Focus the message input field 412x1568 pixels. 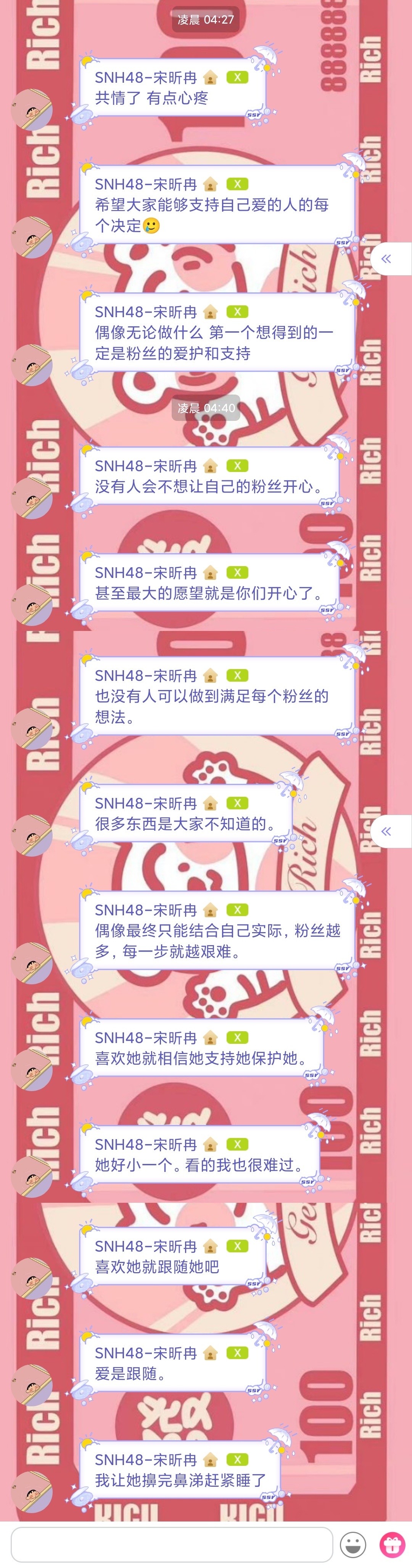pos(172,1544)
